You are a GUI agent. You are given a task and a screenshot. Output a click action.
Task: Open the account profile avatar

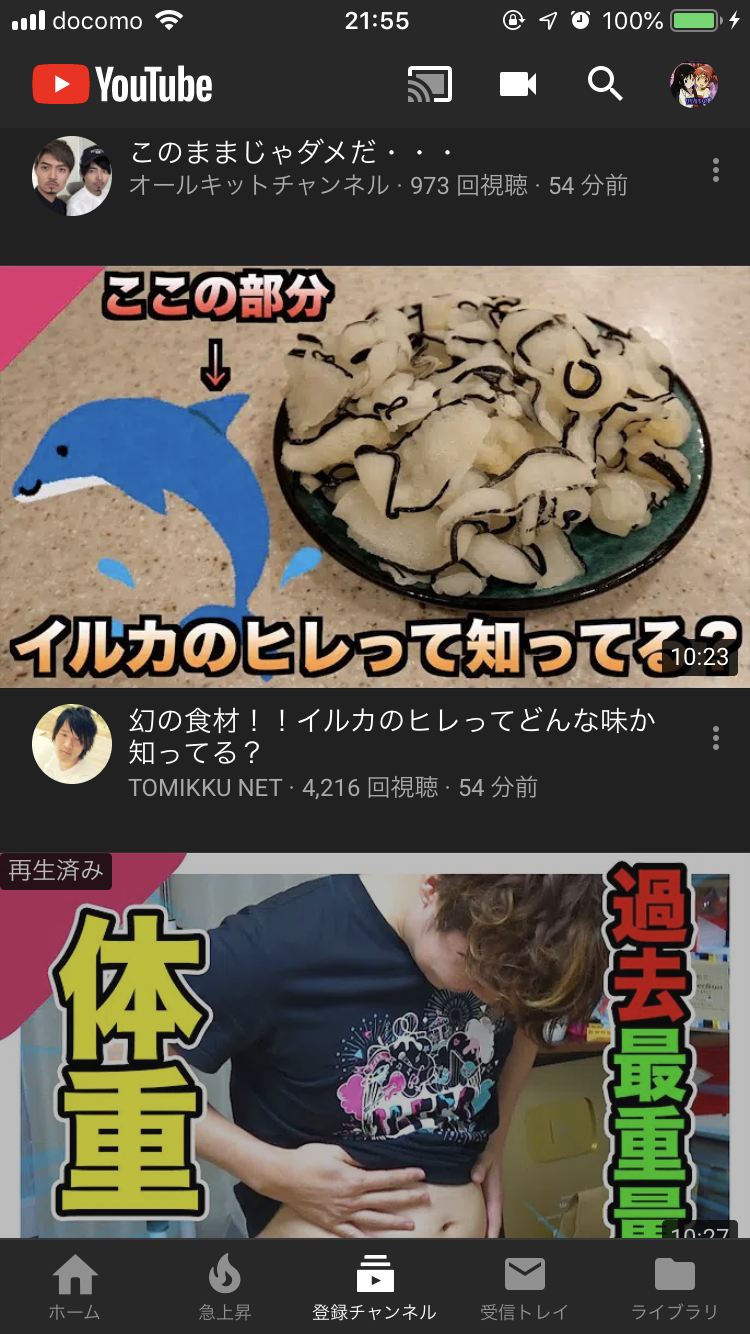point(693,85)
